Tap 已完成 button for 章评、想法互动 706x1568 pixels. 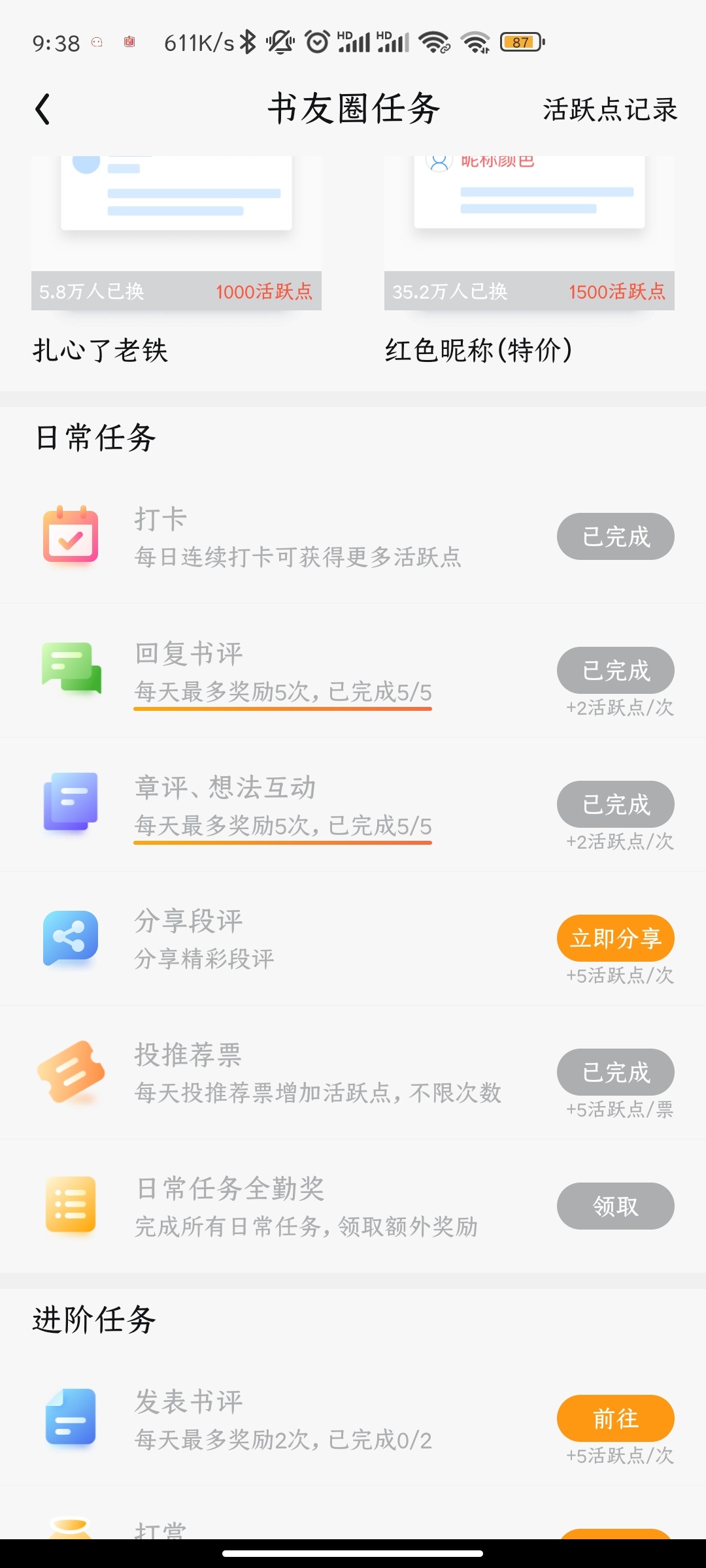[615, 804]
